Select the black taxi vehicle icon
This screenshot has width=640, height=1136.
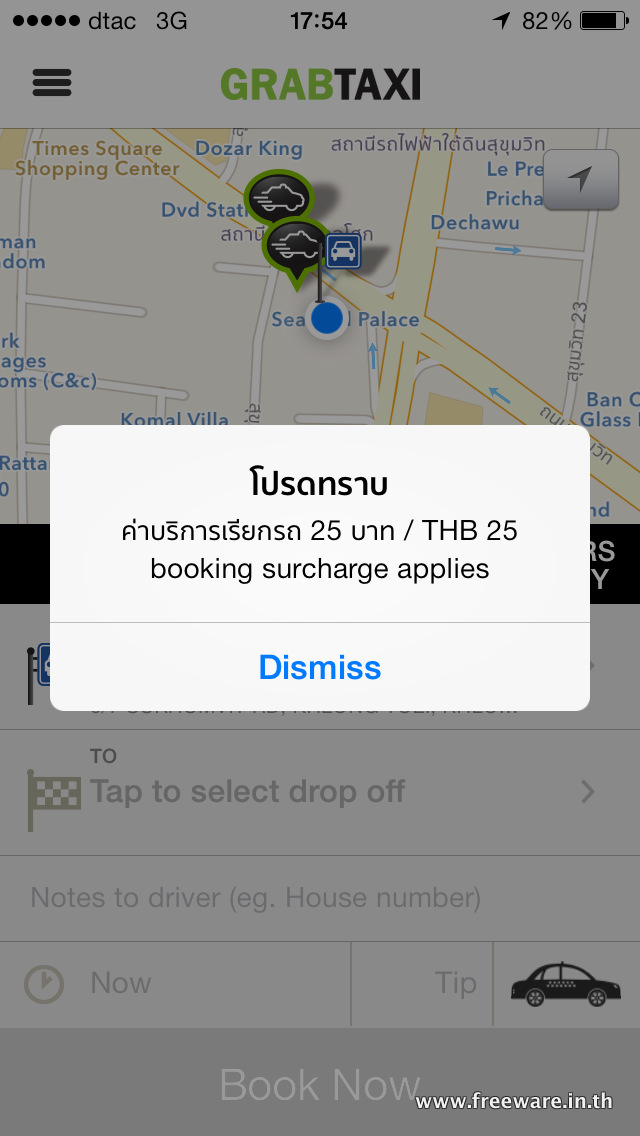point(566,984)
